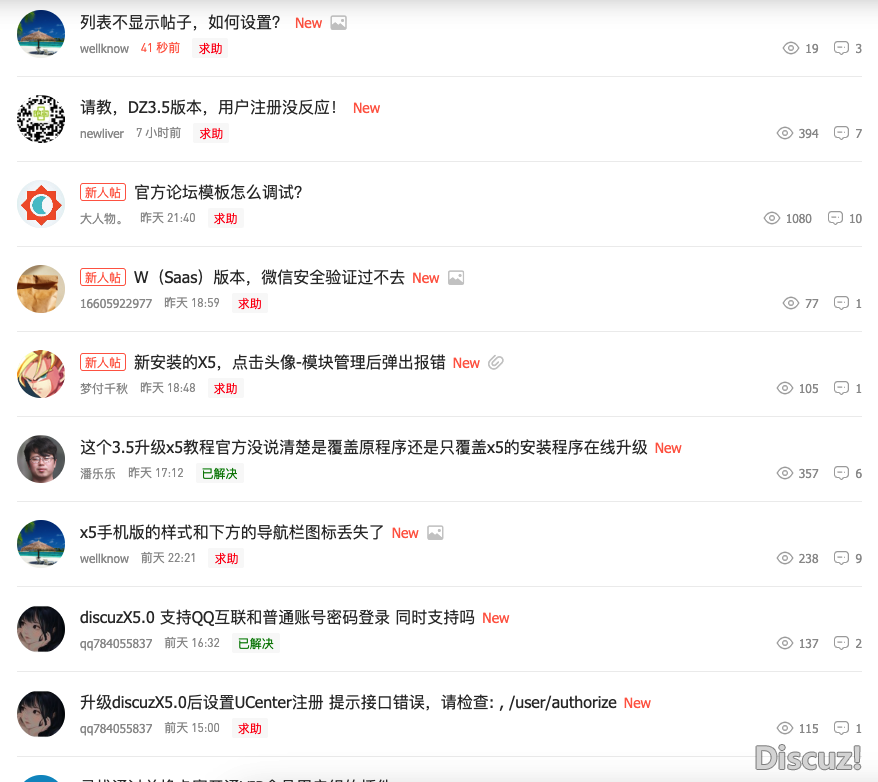Open thread 列表不显示帖子，如何设置？
Screen dimensions: 878x782
pyautogui.click(x=180, y=22)
